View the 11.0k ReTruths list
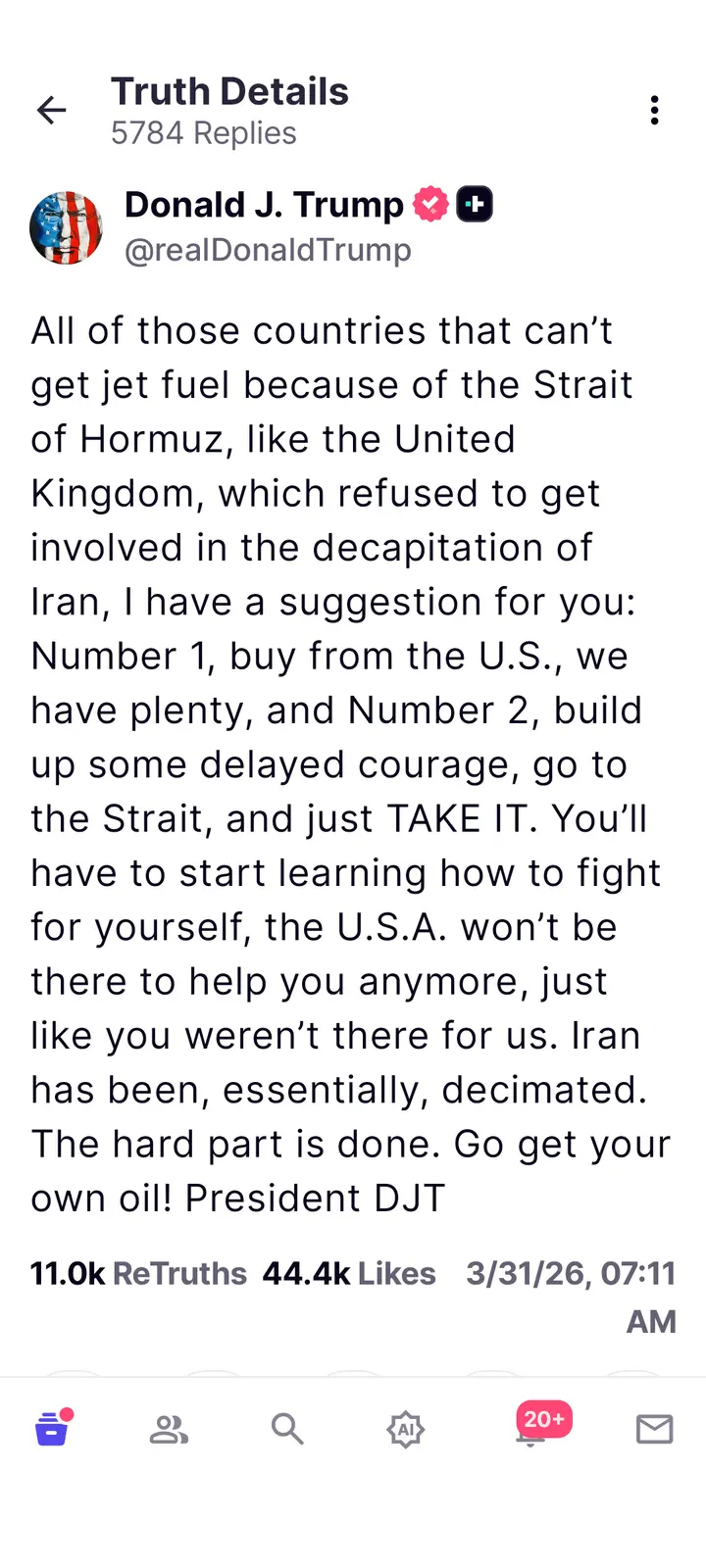706x1568 pixels. tap(138, 1273)
